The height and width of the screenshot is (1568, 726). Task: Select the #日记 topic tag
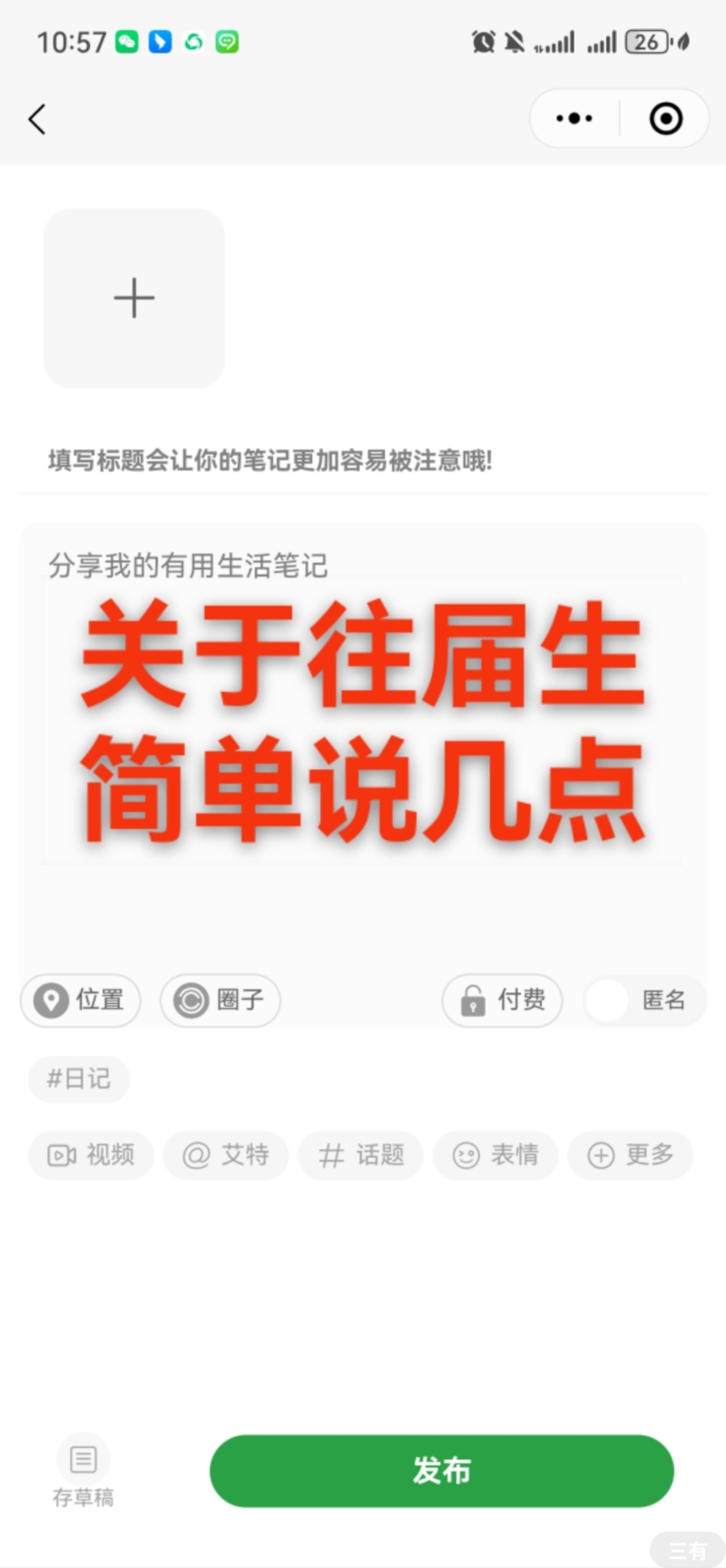tap(79, 1079)
